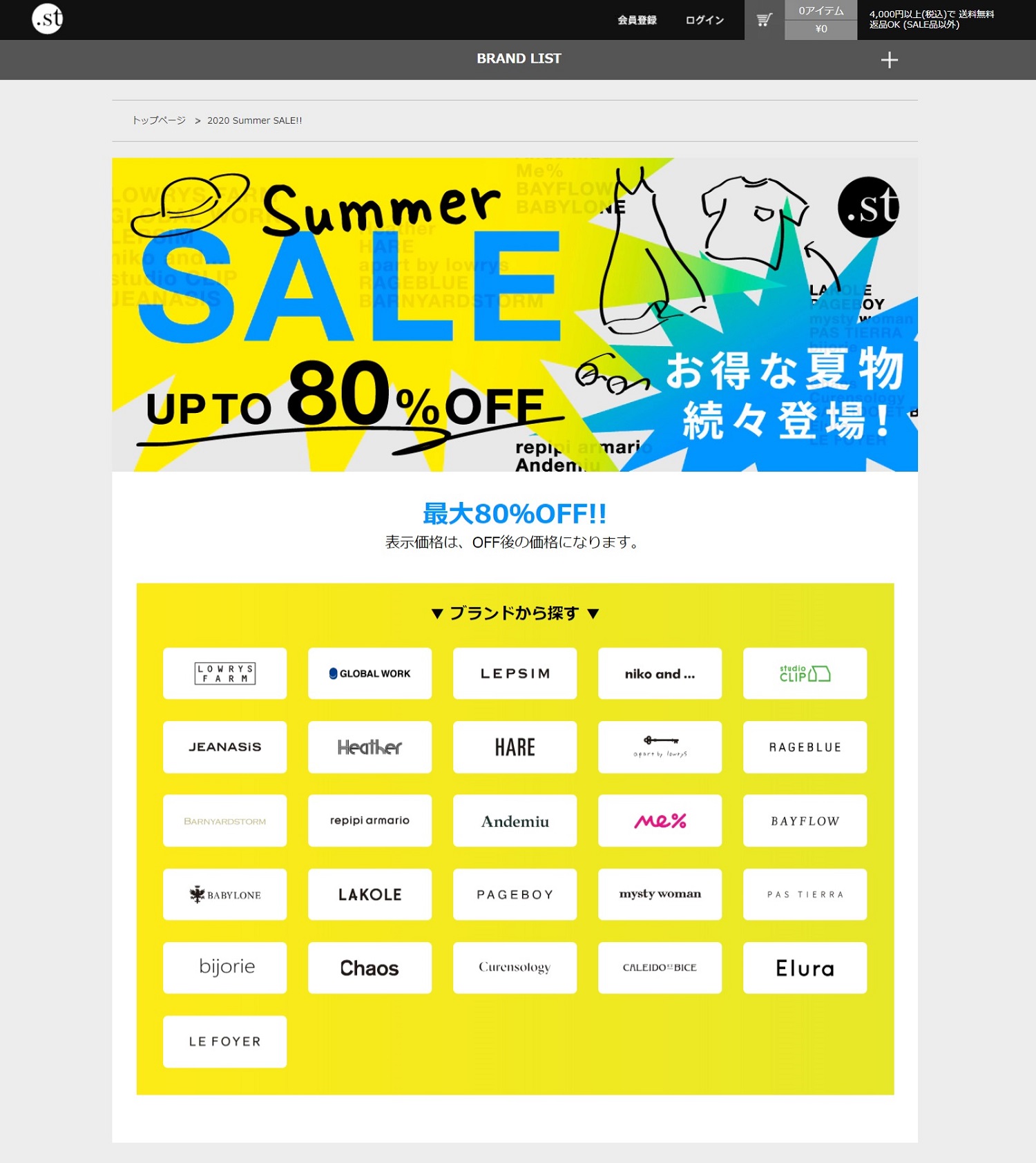Choose the HARE brand tile
Screen dimensions: 1036x1163
[x=515, y=747]
